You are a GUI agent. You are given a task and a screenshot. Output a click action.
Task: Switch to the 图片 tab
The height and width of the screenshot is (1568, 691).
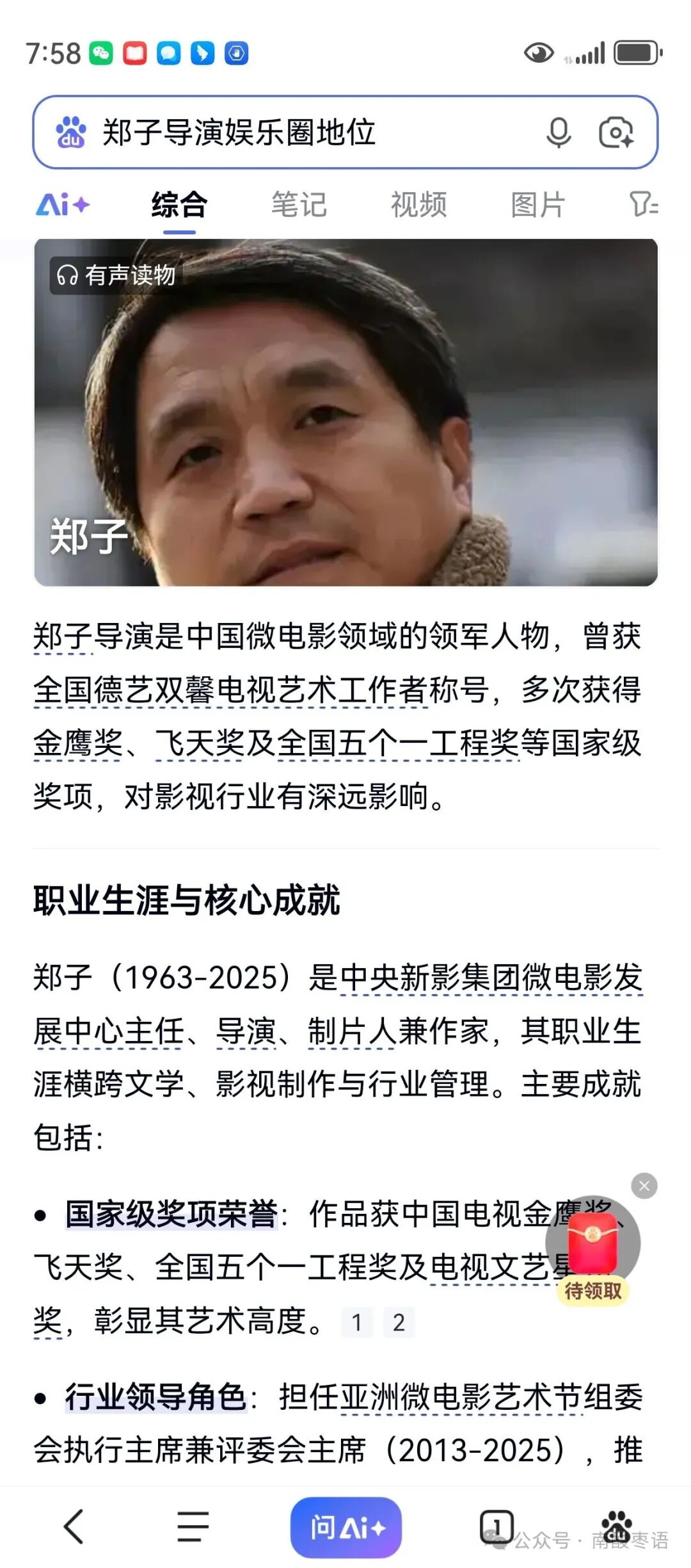[x=538, y=205]
